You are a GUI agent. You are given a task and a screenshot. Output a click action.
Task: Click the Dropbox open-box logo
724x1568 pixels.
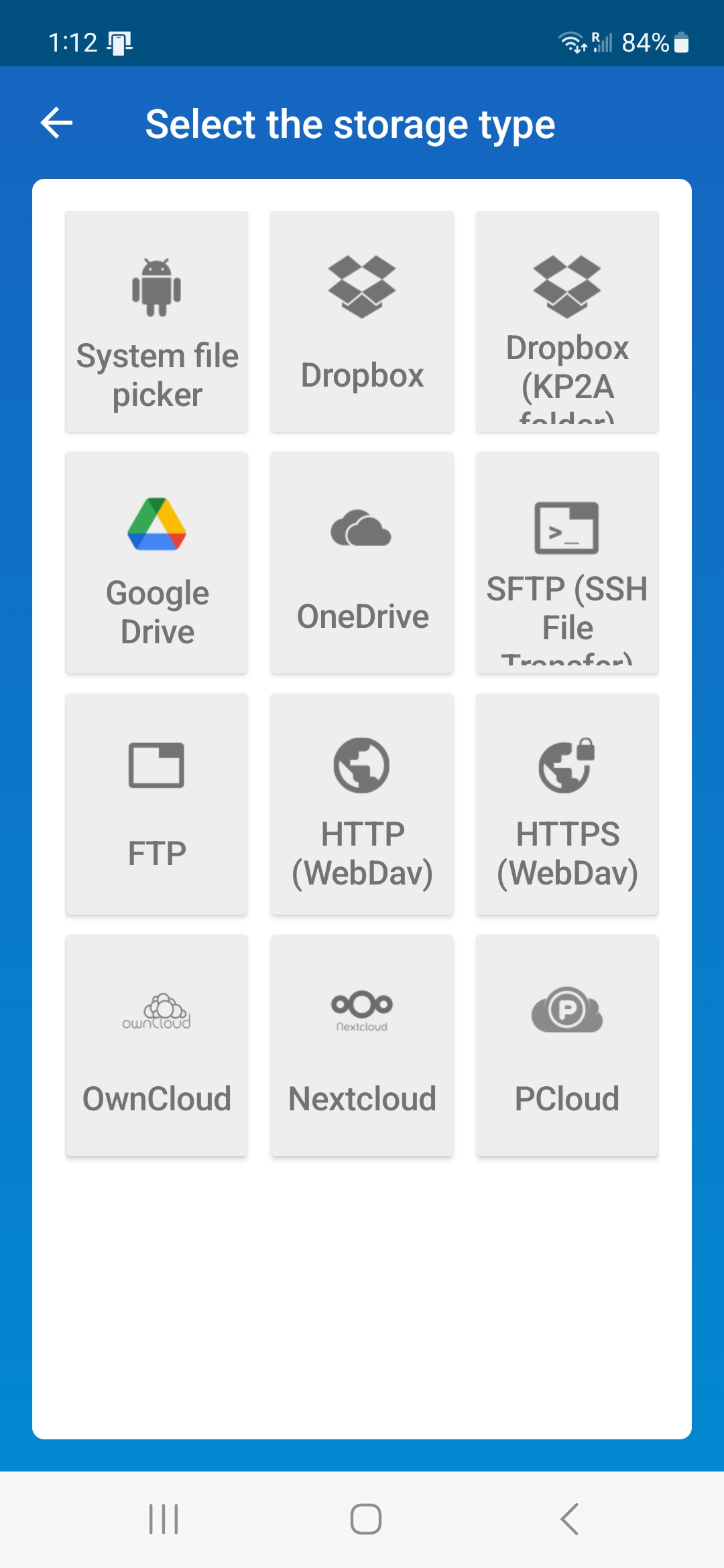(x=361, y=288)
